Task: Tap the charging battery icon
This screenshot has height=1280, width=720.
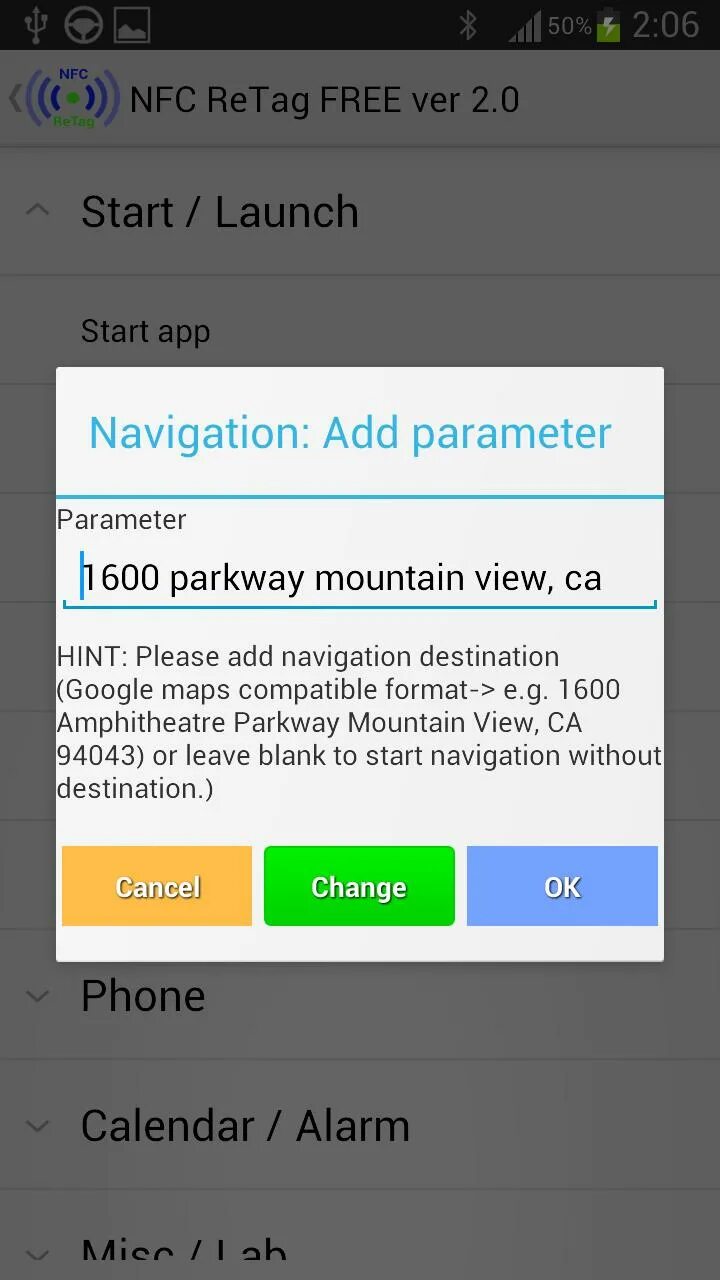Action: click(x=610, y=24)
